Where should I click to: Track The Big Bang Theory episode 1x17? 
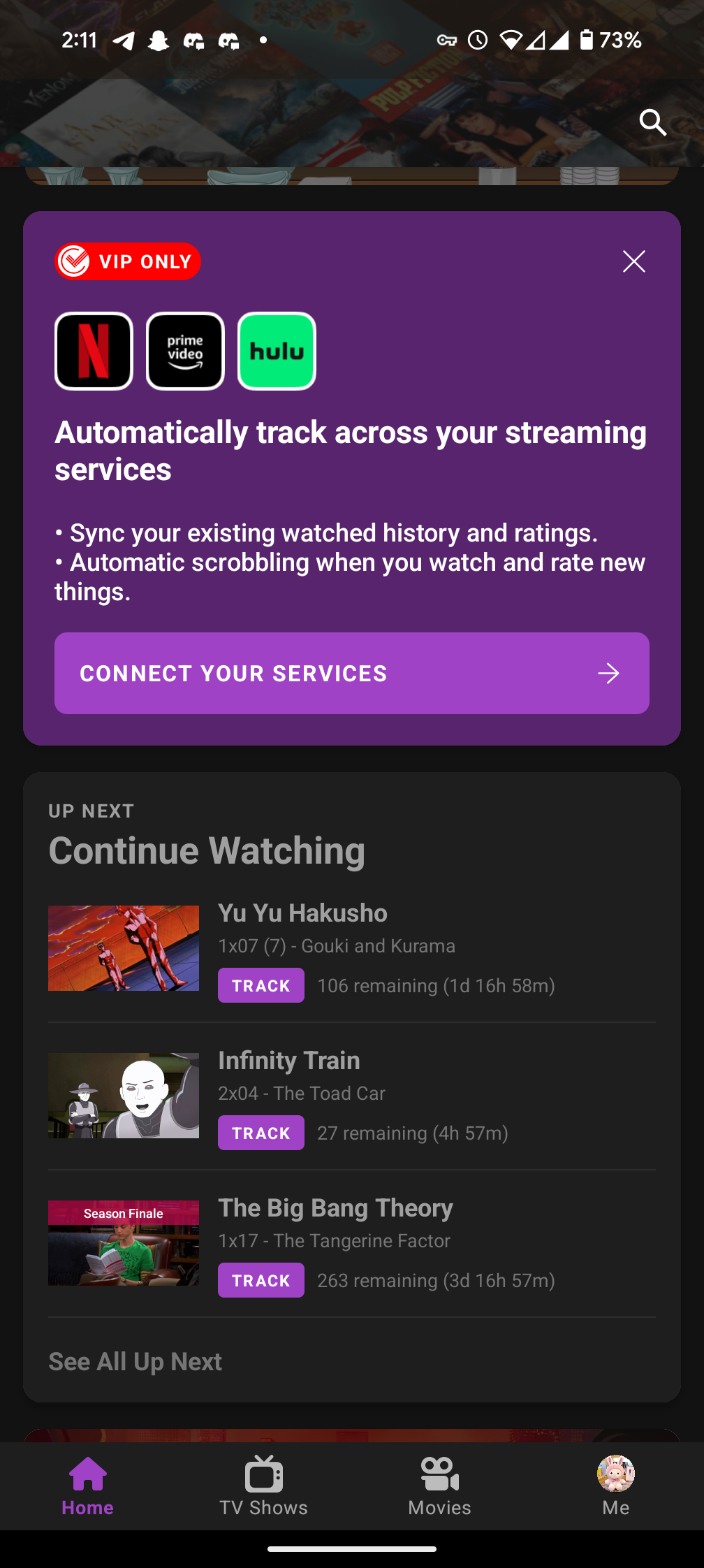(261, 1280)
